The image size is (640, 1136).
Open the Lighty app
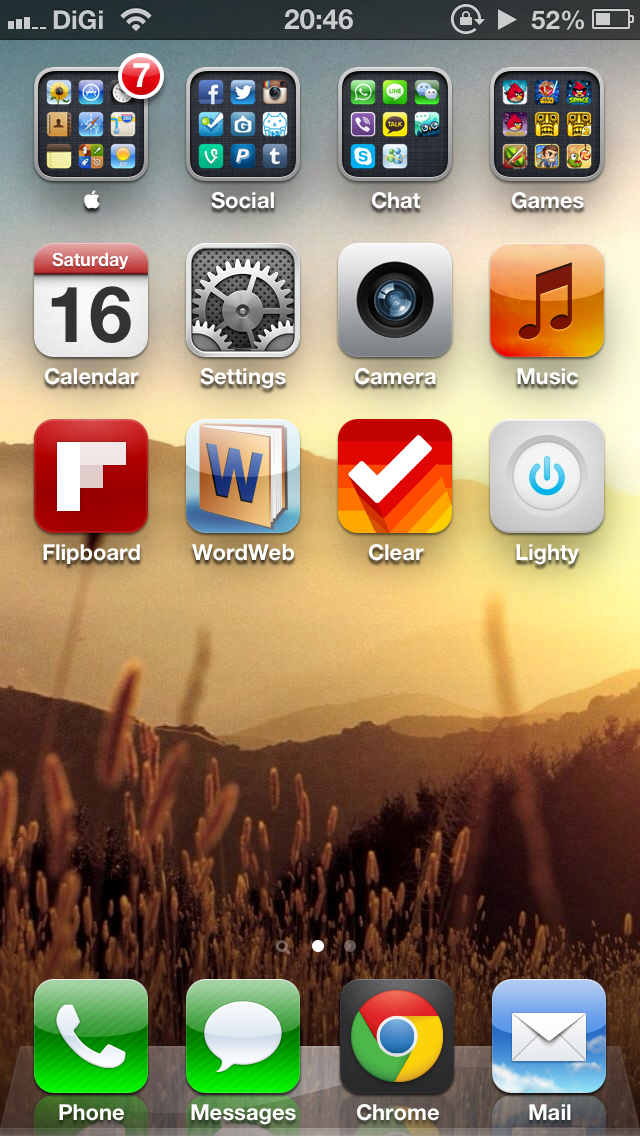coord(547,476)
